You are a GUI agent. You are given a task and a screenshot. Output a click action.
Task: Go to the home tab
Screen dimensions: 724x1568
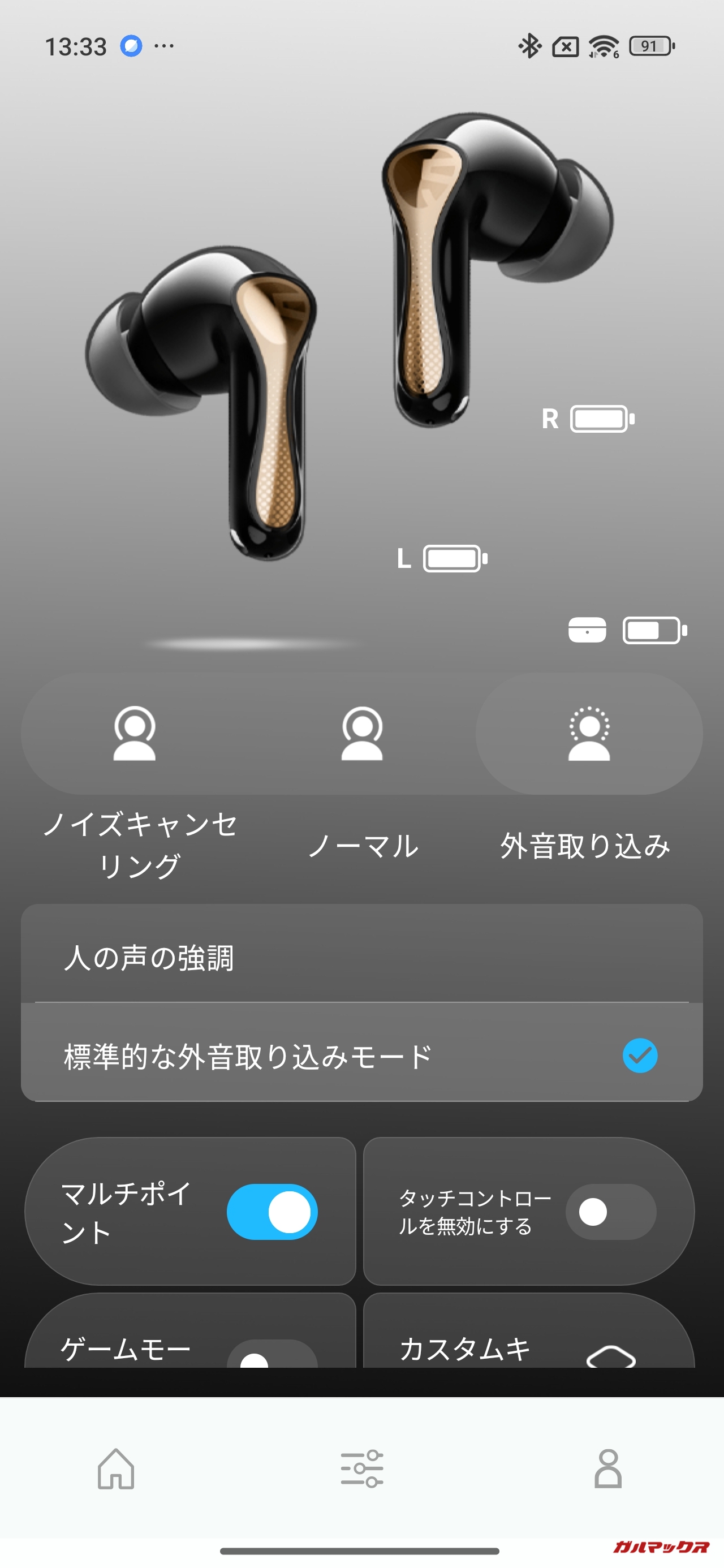pos(116,1468)
